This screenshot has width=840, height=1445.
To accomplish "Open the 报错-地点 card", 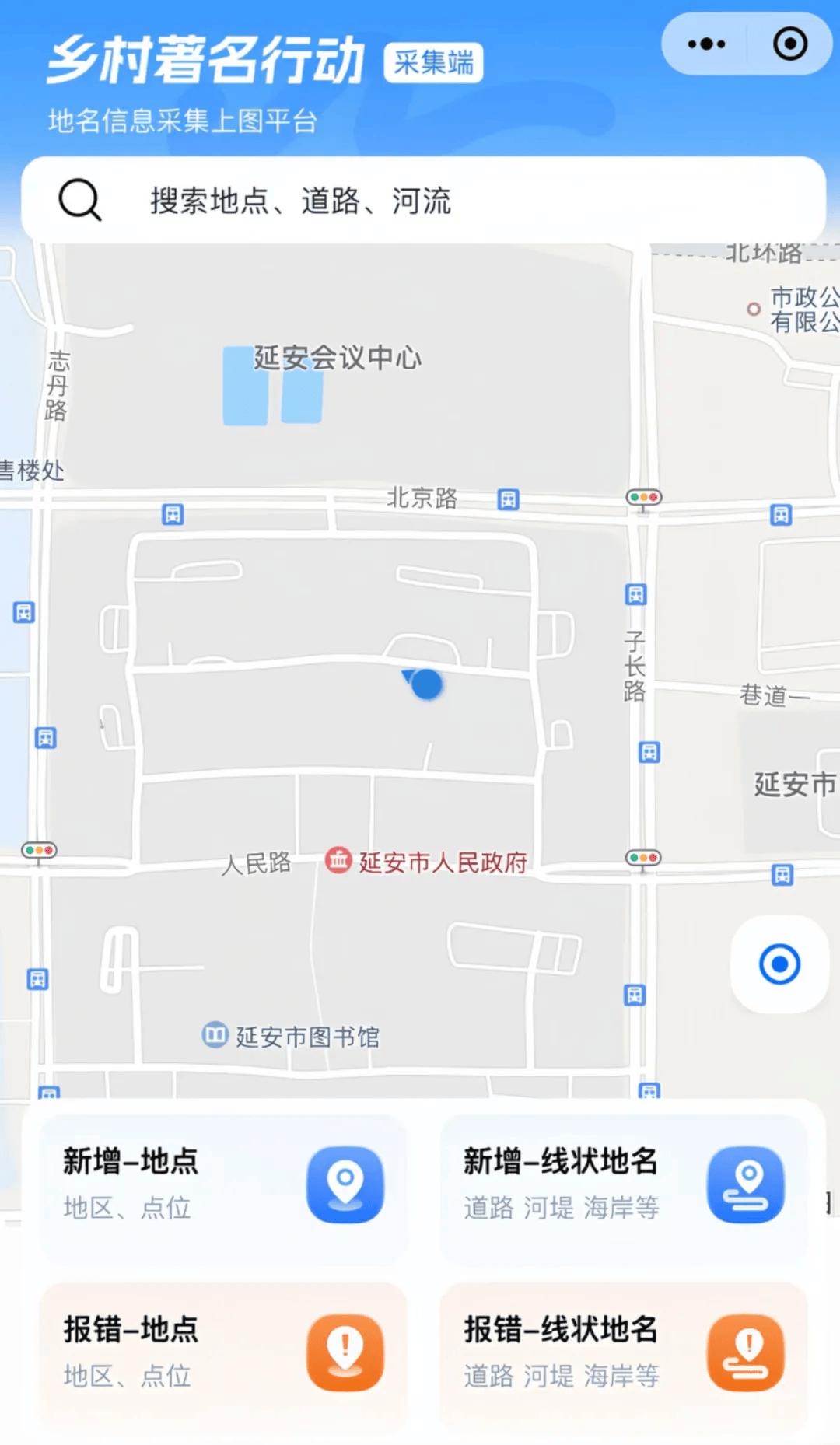I will pyautogui.click(x=223, y=1352).
